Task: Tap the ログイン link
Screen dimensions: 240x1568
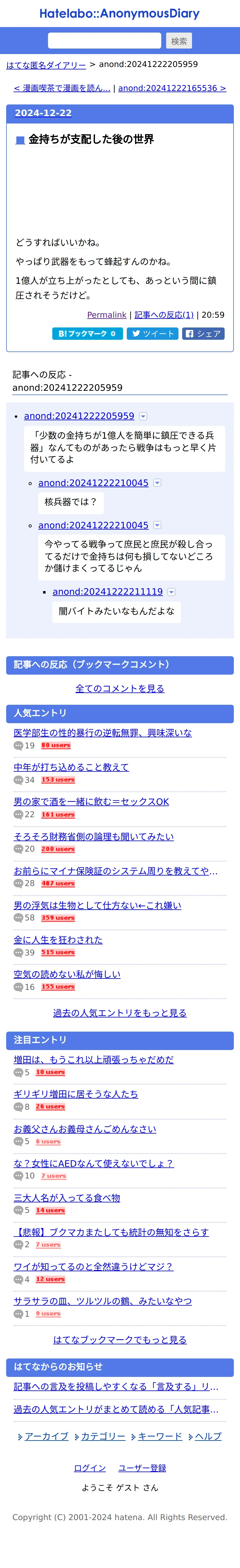Action: [90, 1468]
